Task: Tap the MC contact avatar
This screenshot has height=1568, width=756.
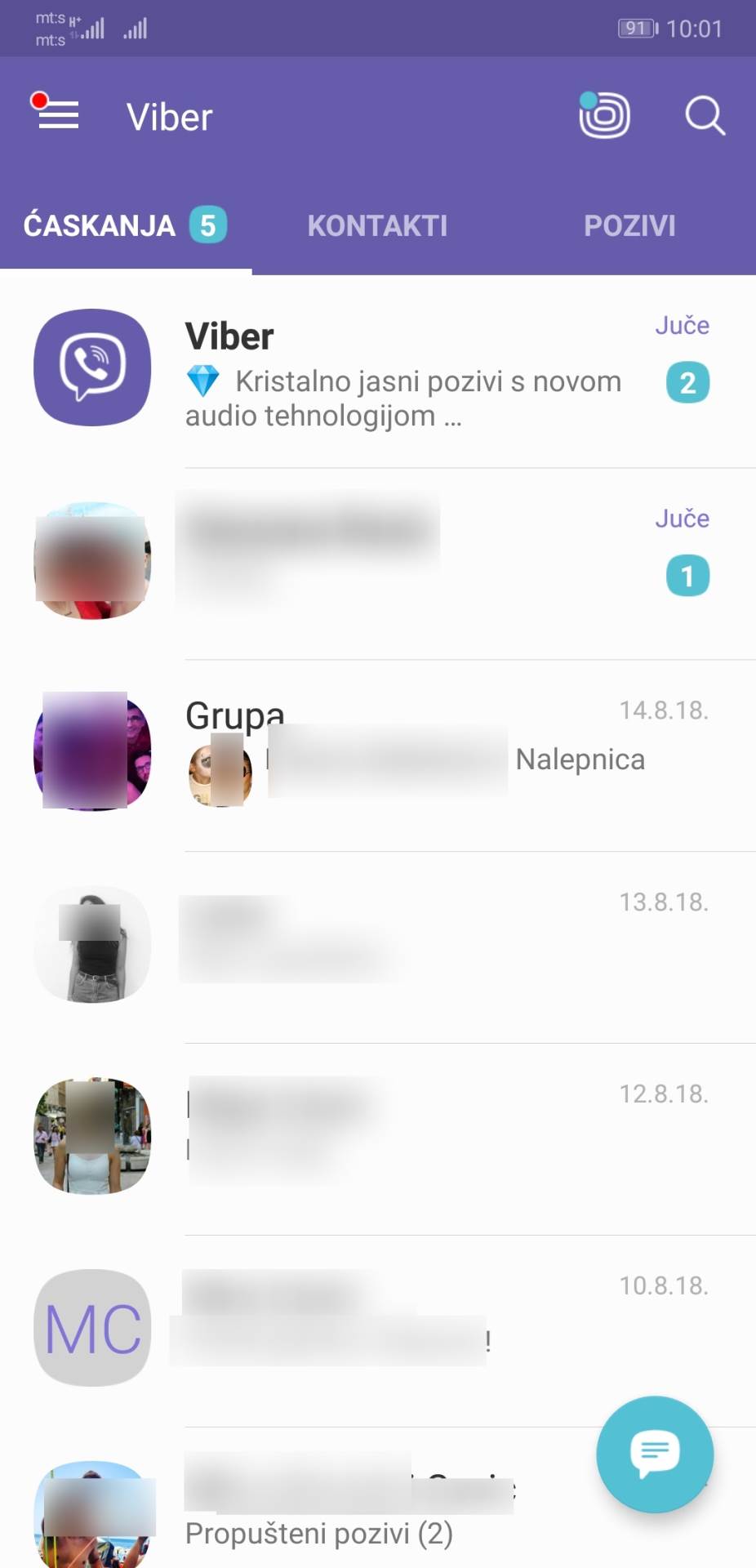Action: click(92, 1329)
